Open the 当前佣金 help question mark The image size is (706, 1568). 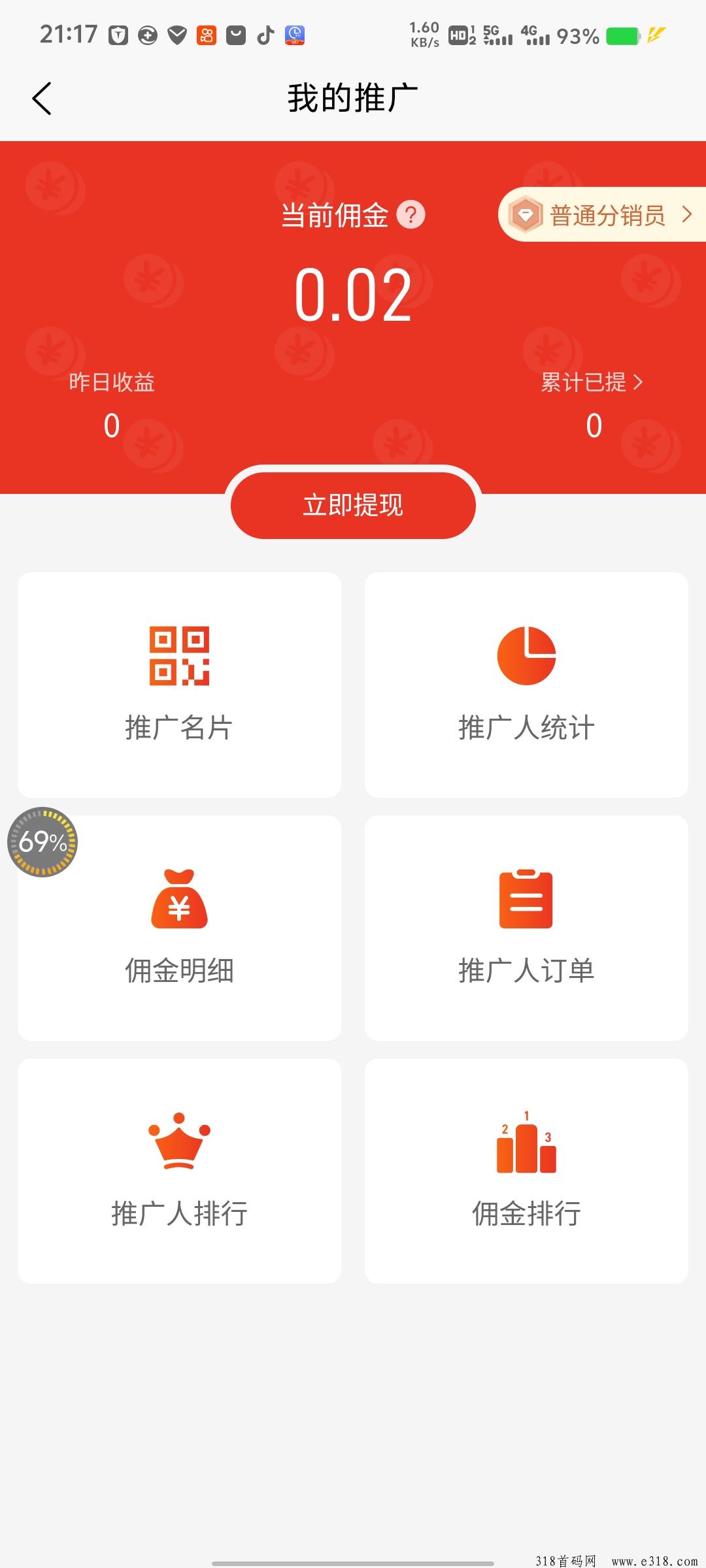pos(411,215)
